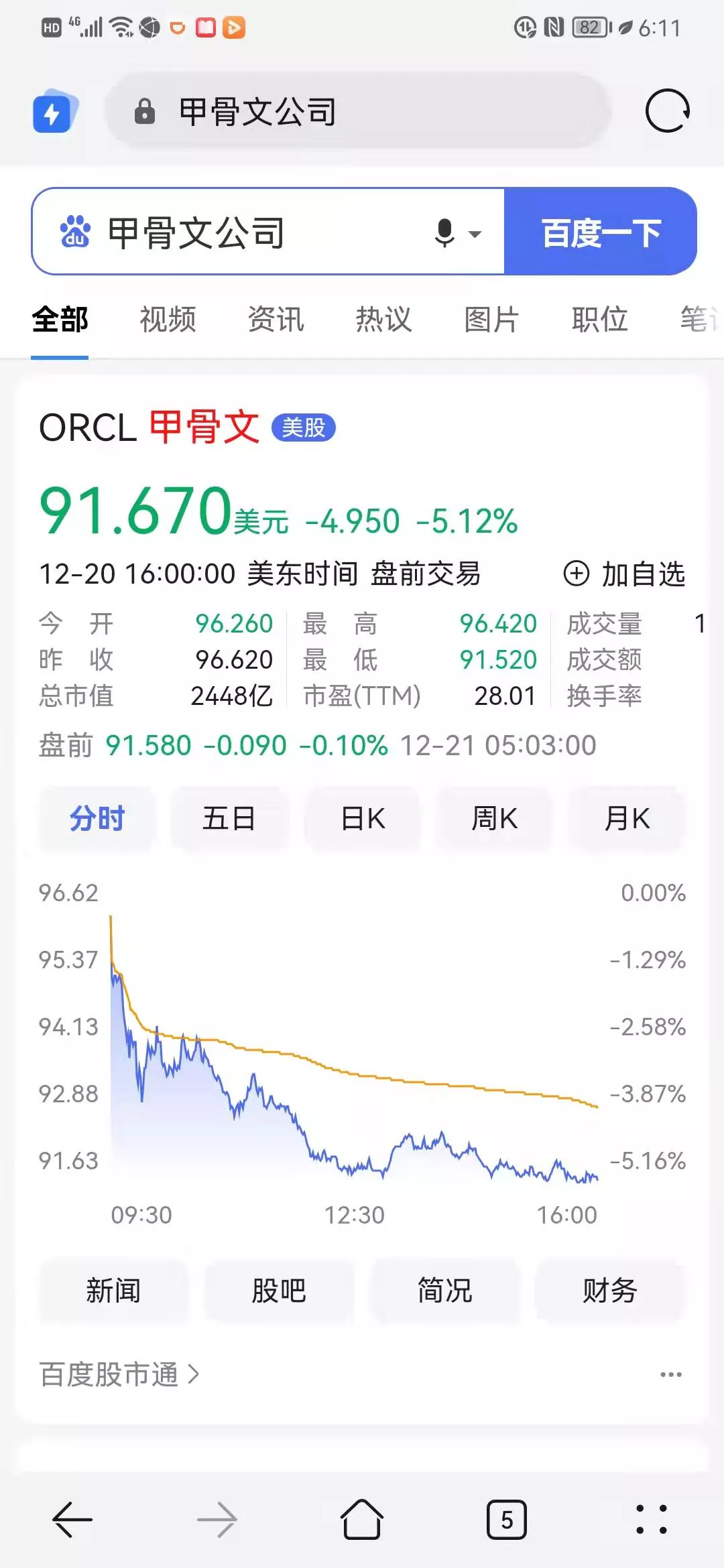Switch the chart to 月K
724x1568 pixels.
point(627,818)
